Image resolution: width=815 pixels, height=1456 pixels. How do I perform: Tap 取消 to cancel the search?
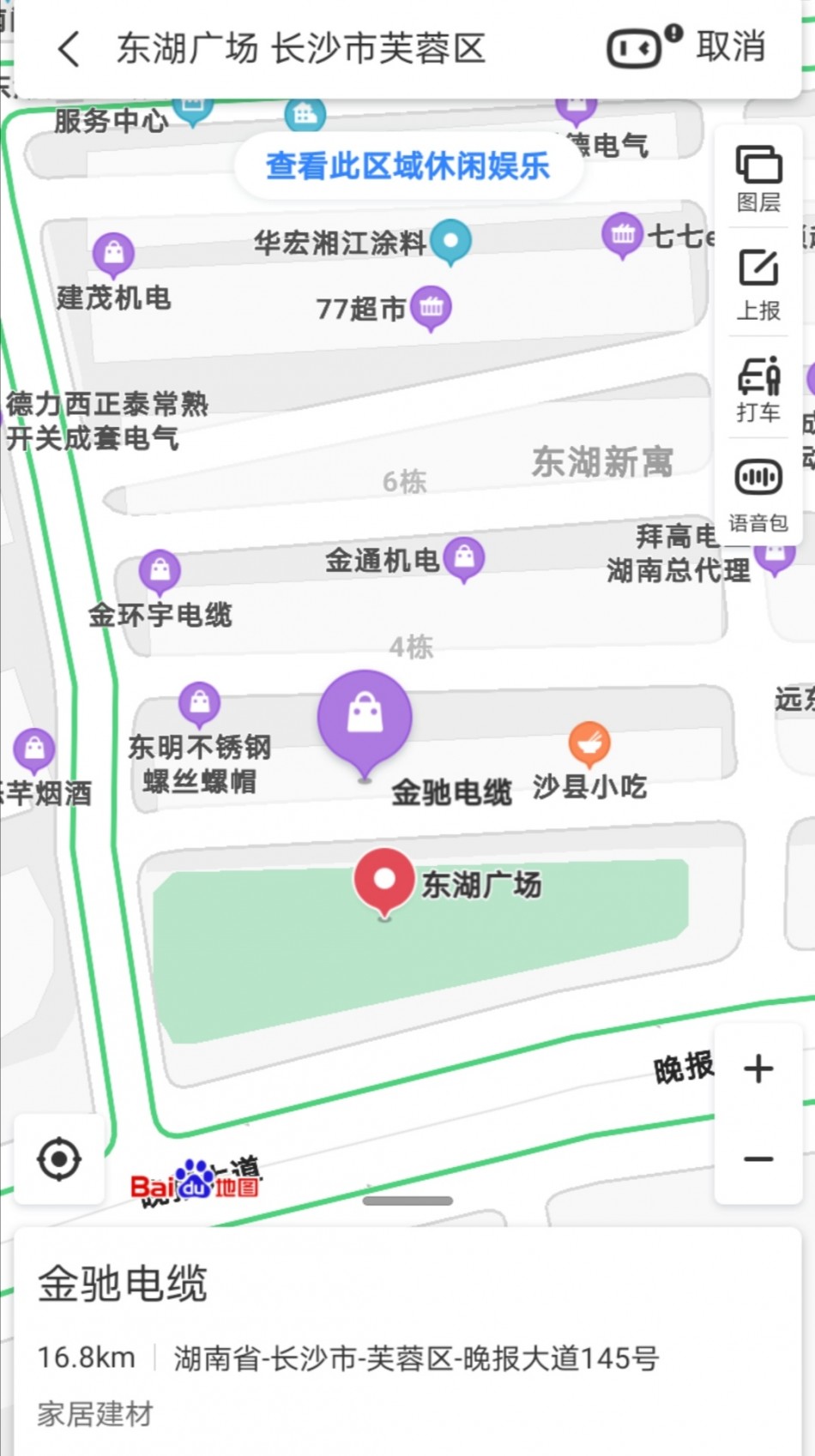coord(730,47)
